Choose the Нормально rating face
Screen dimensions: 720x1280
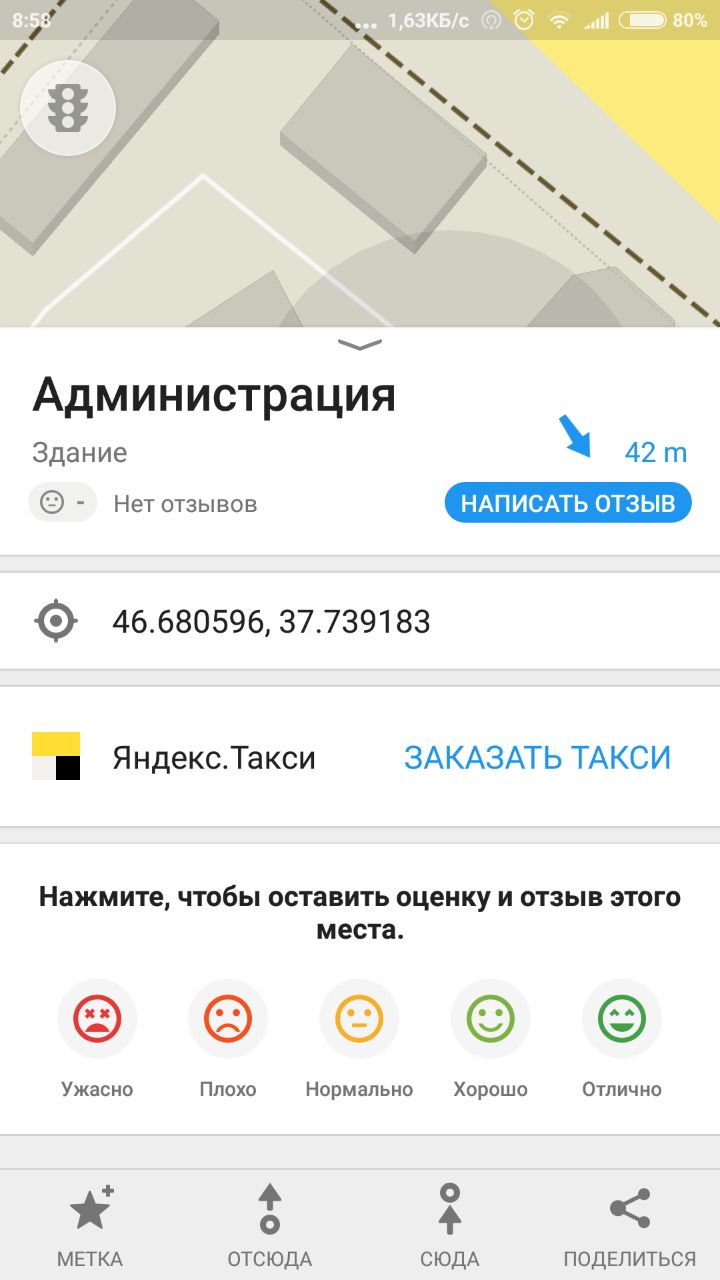coord(359,1019)
